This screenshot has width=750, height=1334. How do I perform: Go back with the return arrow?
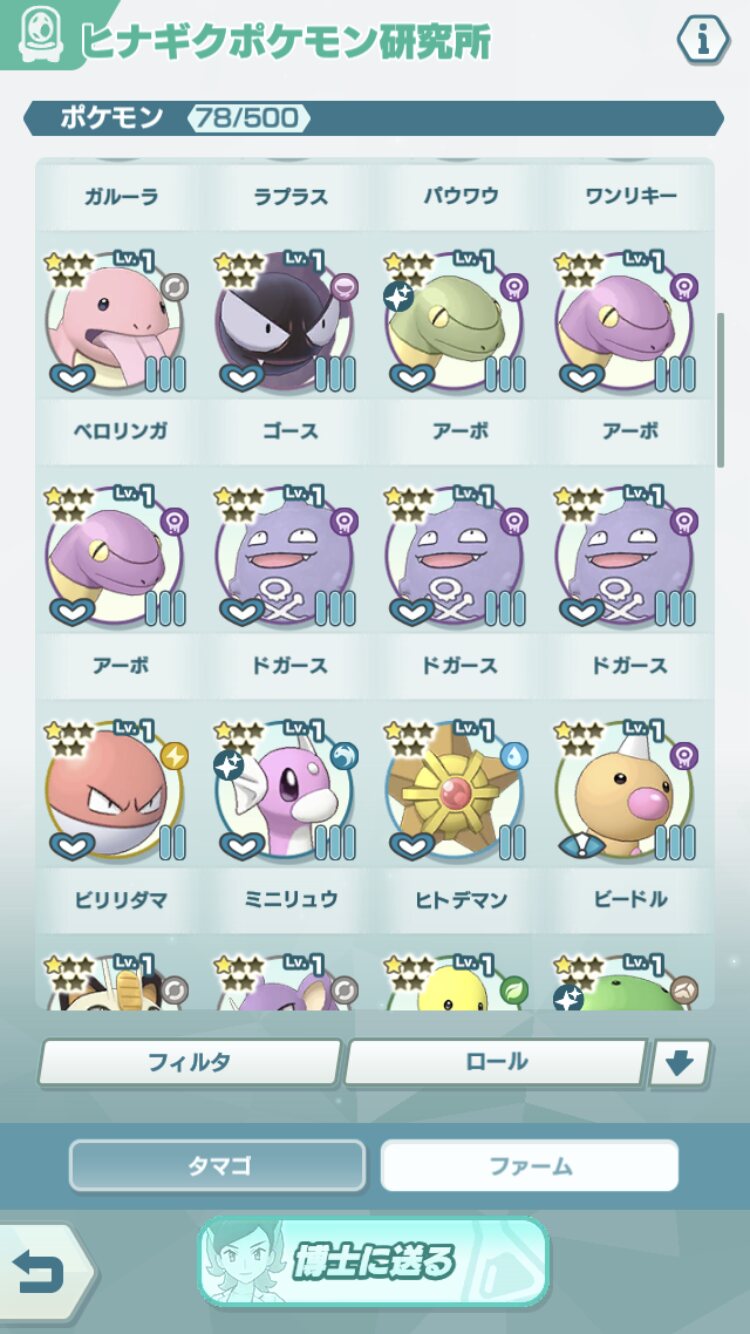[x=40, y=1271]
